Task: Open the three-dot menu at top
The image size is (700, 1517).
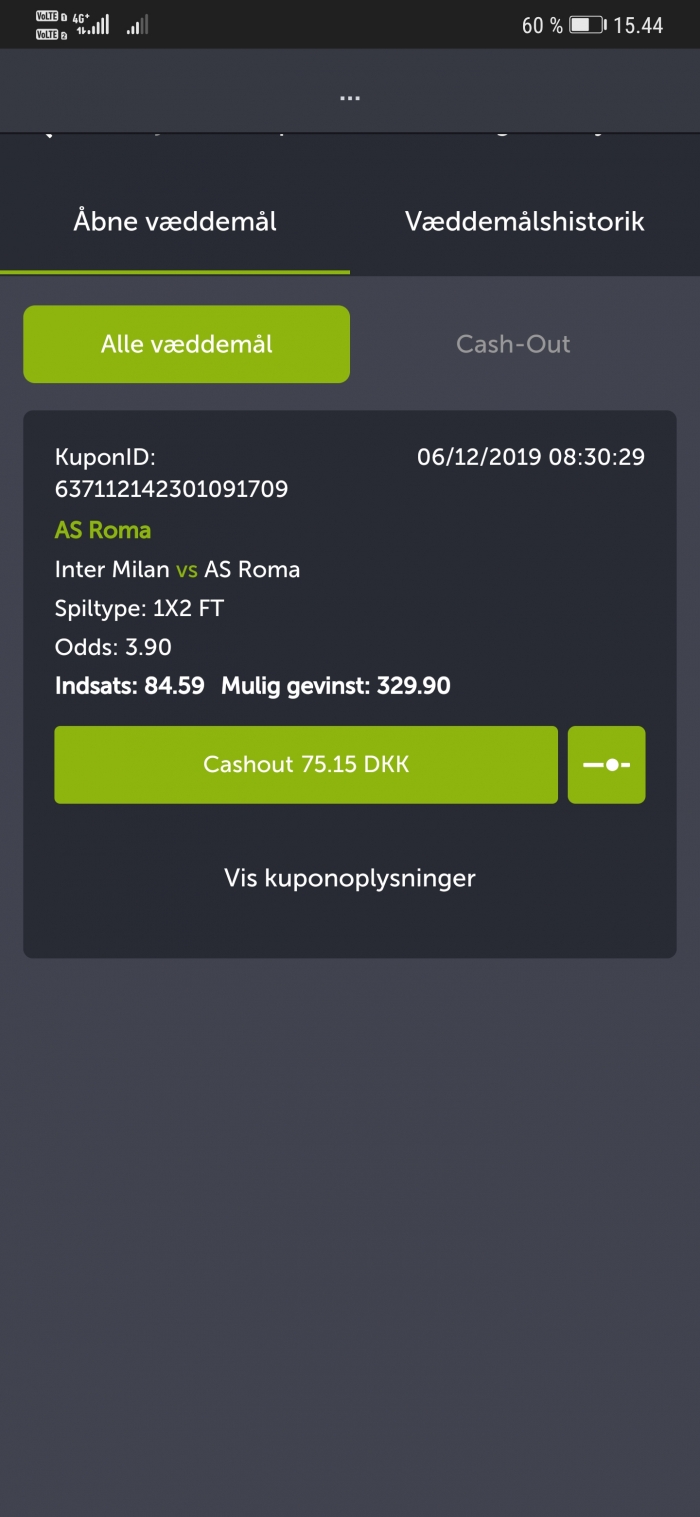Action: pos(350,98)
